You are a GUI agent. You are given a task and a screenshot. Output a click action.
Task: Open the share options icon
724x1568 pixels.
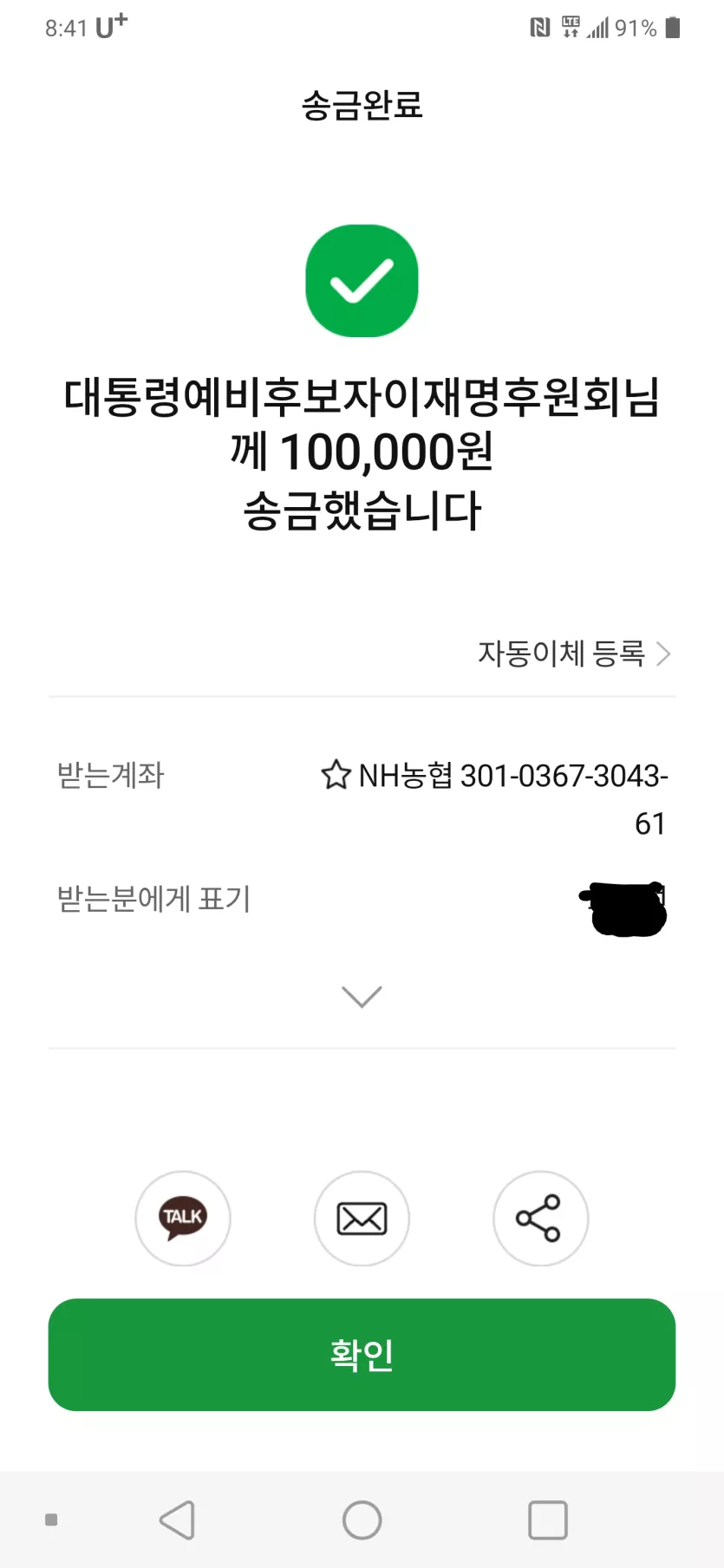coord(540,1219)
